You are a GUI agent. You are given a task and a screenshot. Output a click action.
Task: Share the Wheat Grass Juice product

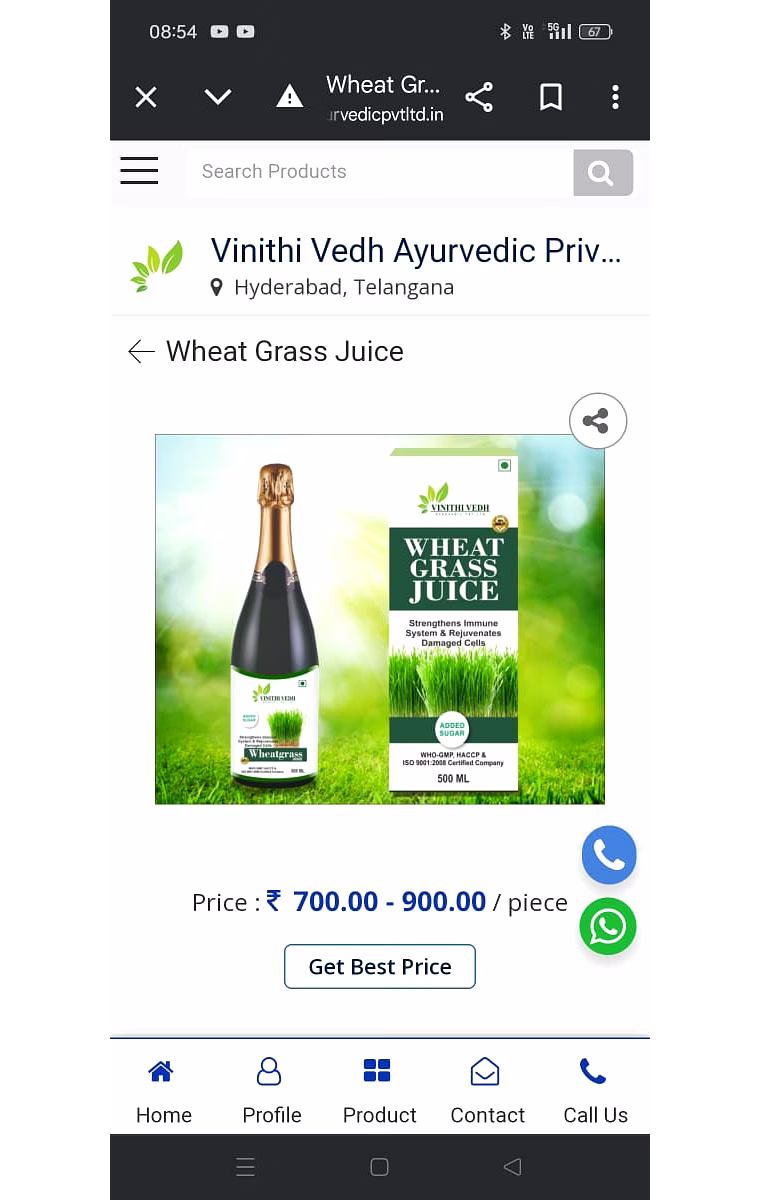[598, 421]
